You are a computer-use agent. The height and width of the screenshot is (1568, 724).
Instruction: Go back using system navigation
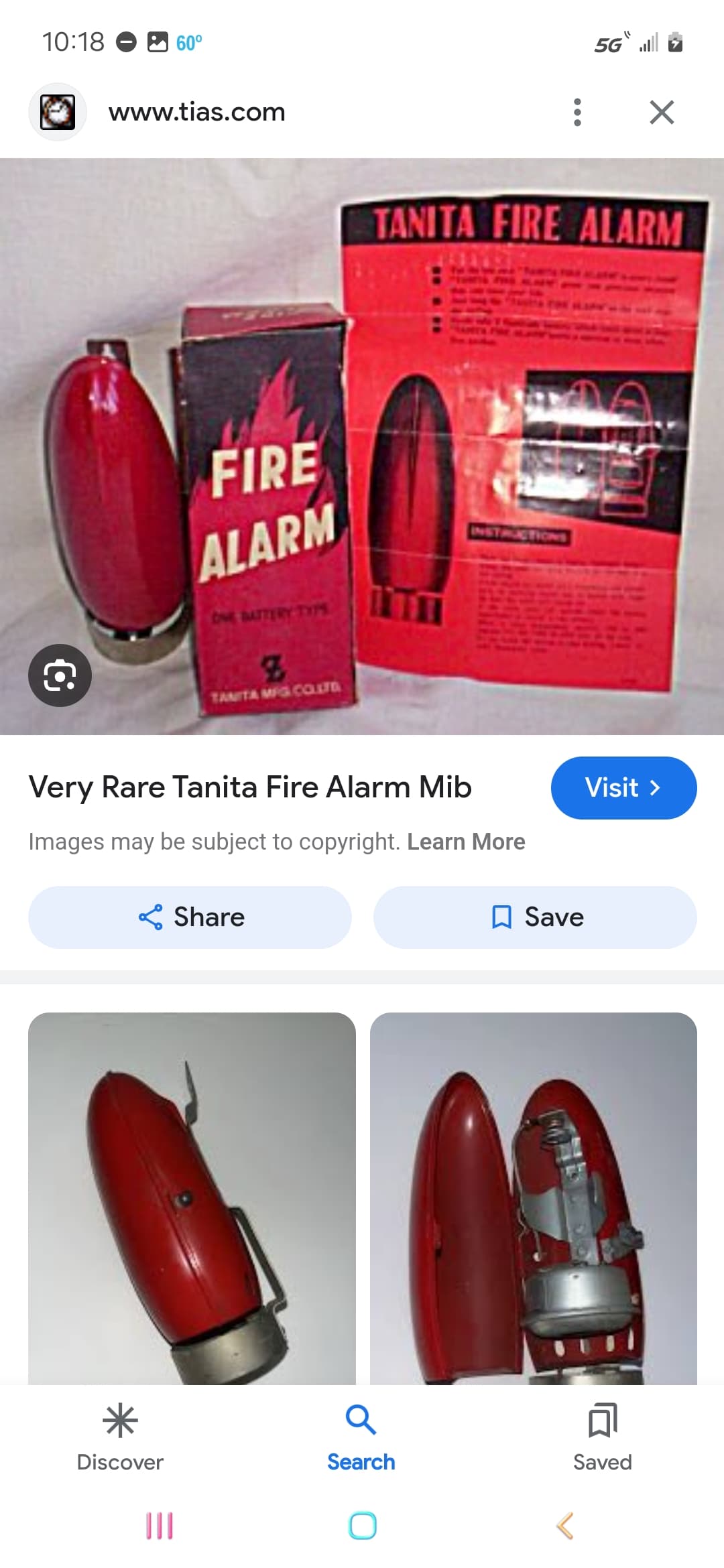(565, 1526)
